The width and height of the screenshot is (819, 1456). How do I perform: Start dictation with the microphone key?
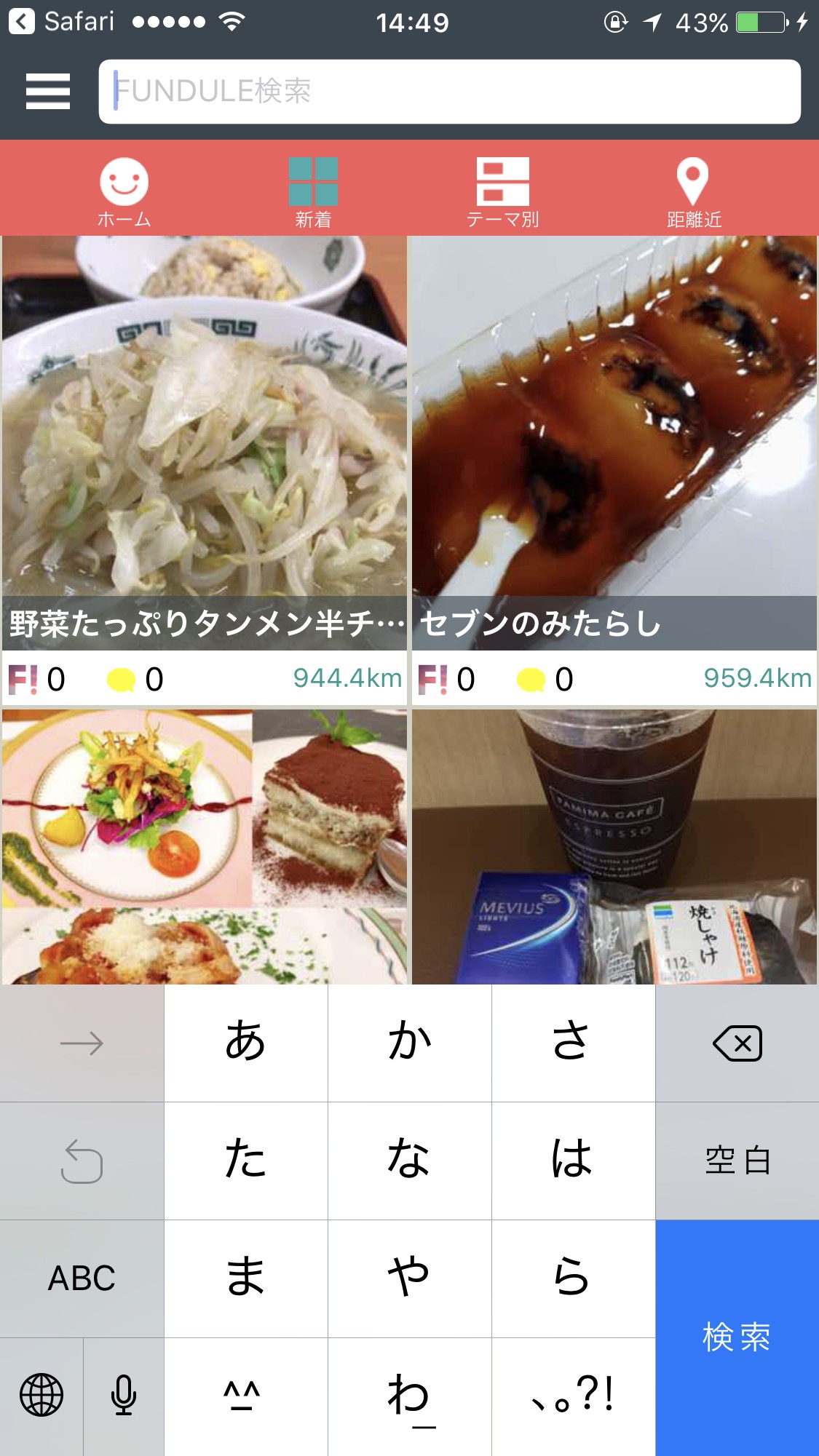pos(124,1395)
